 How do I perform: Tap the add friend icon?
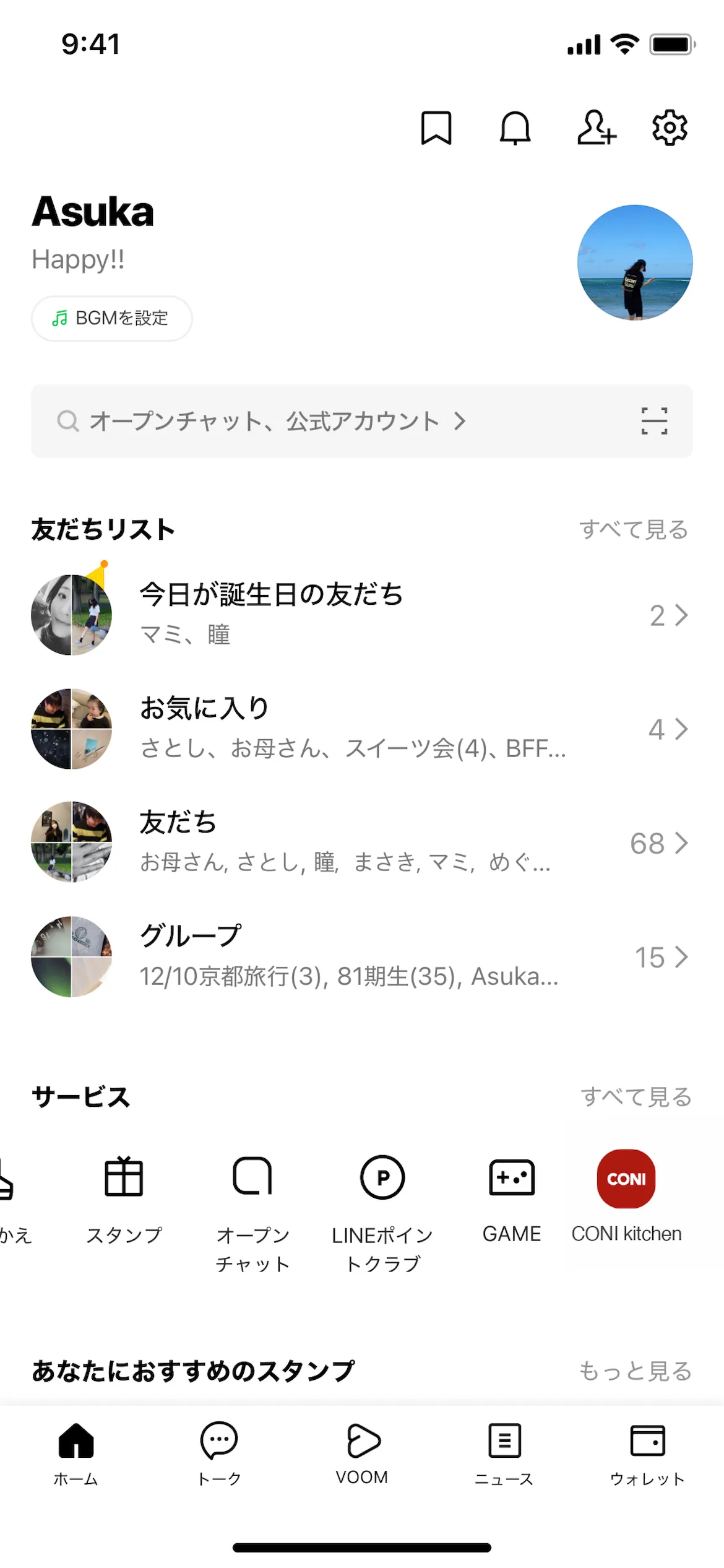point(597,128)
